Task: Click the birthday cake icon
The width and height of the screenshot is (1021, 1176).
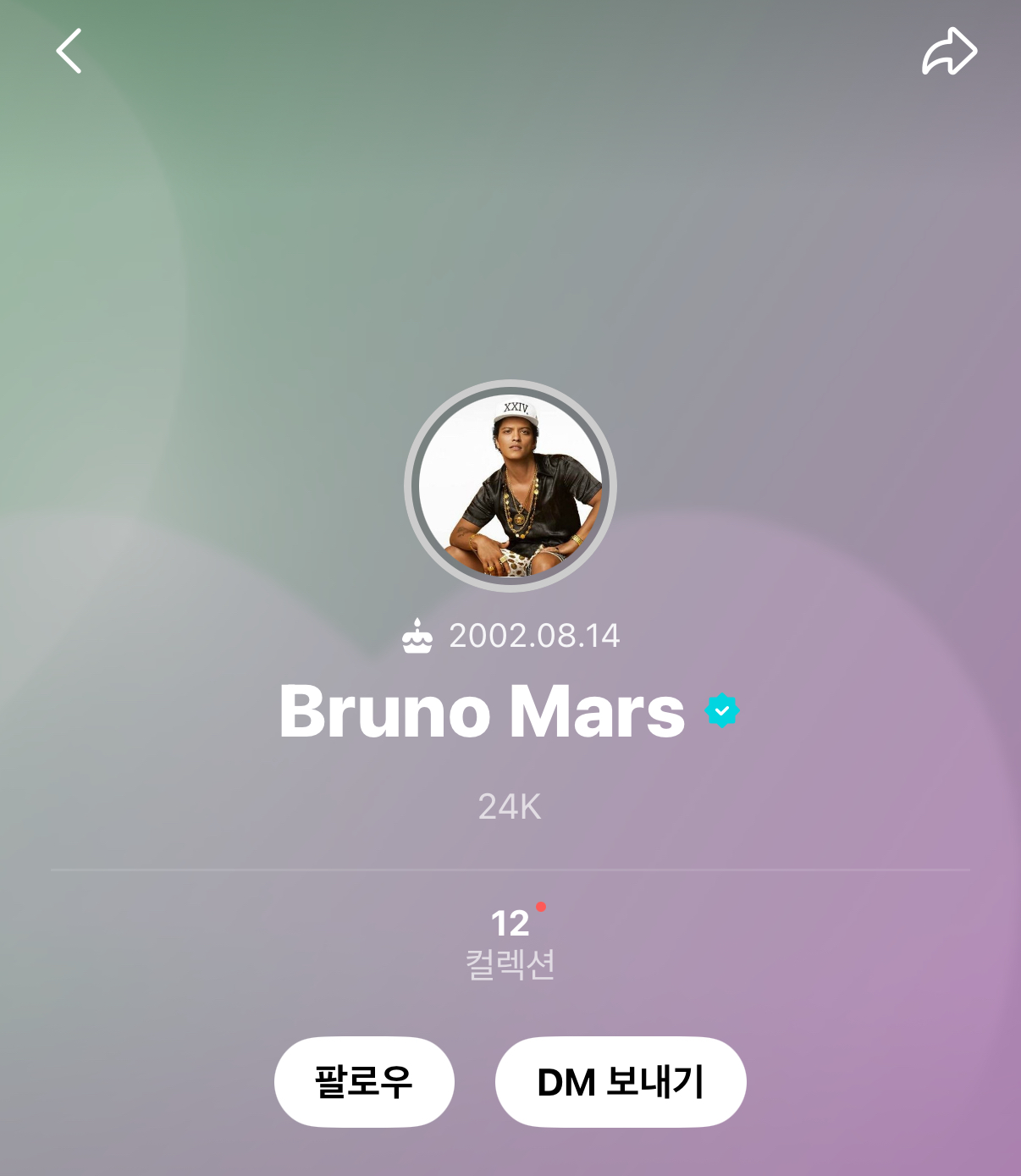Action: (x=419, y=636)
